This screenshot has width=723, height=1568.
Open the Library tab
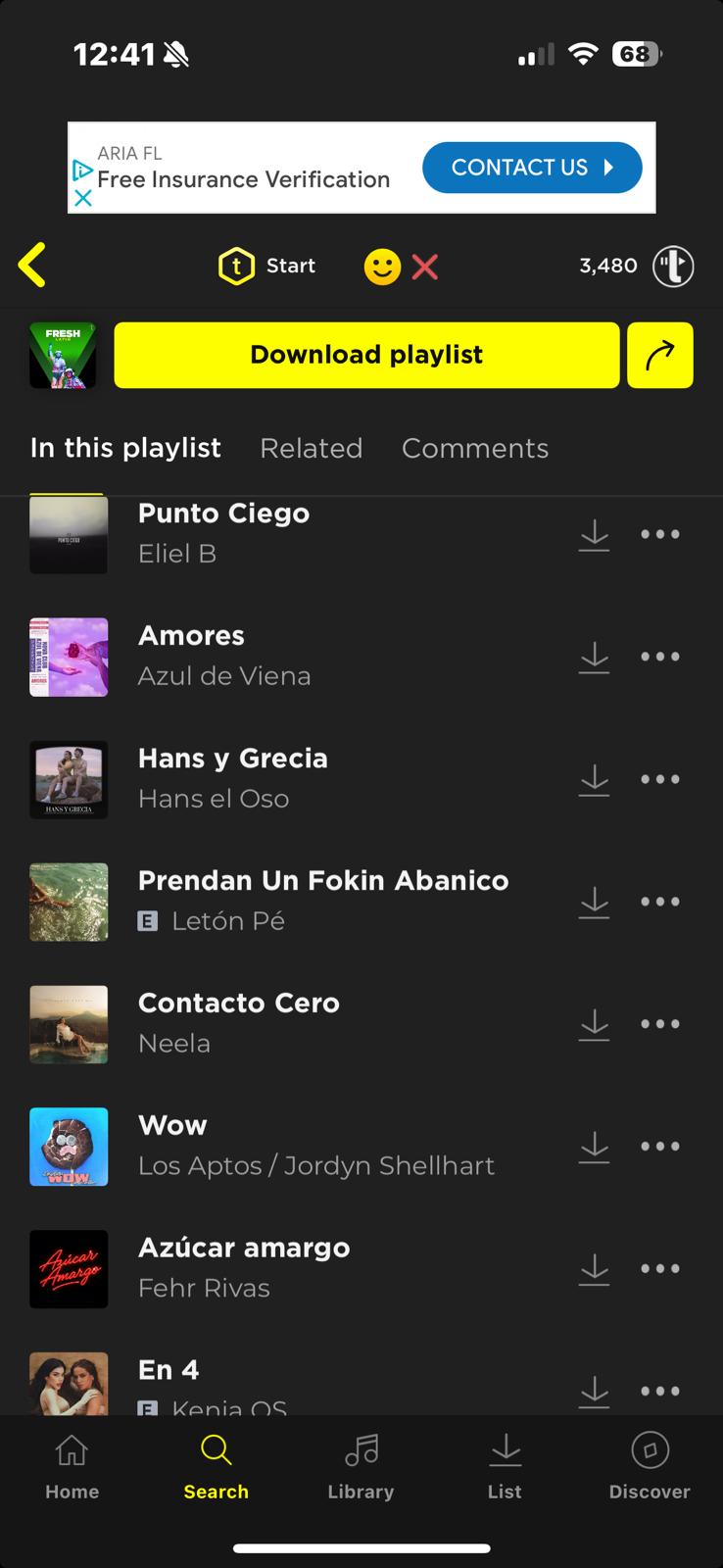click(x=361, y=1467)
